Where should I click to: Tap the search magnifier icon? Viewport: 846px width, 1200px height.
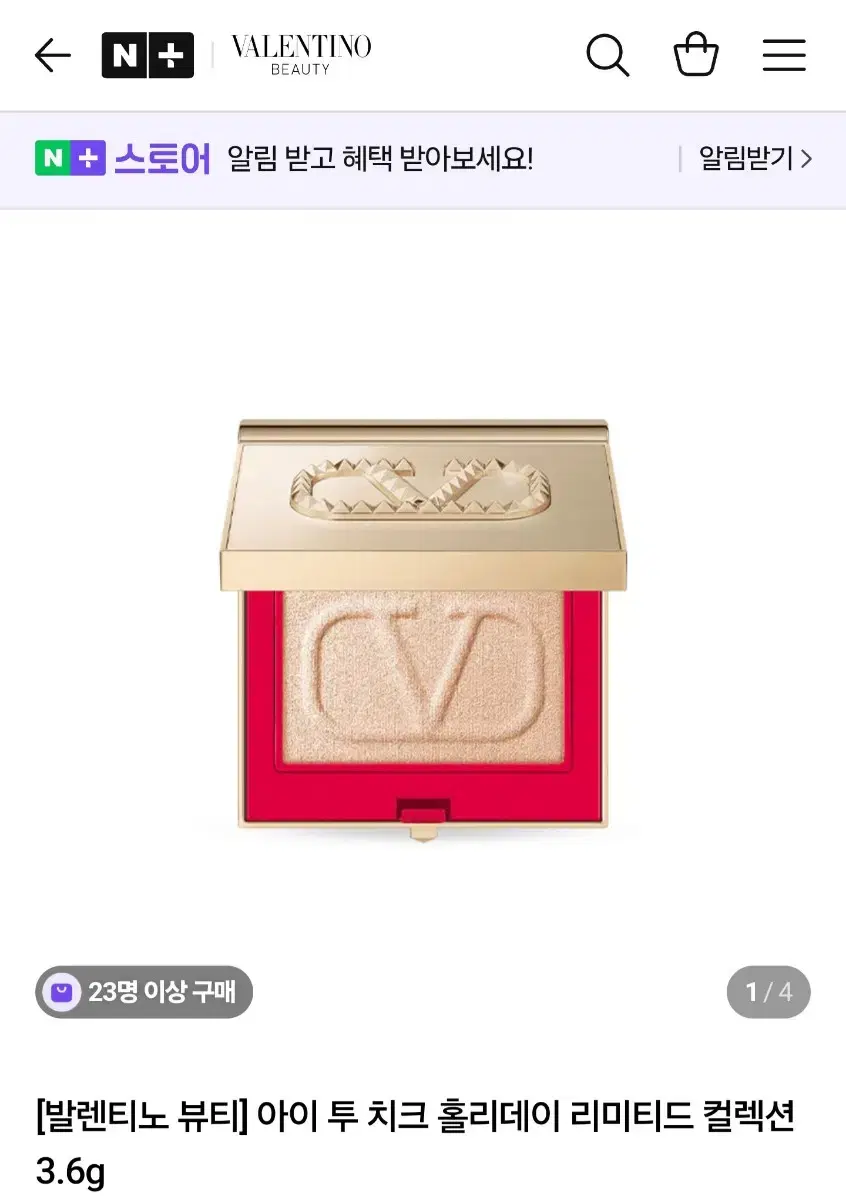[608, 55]
